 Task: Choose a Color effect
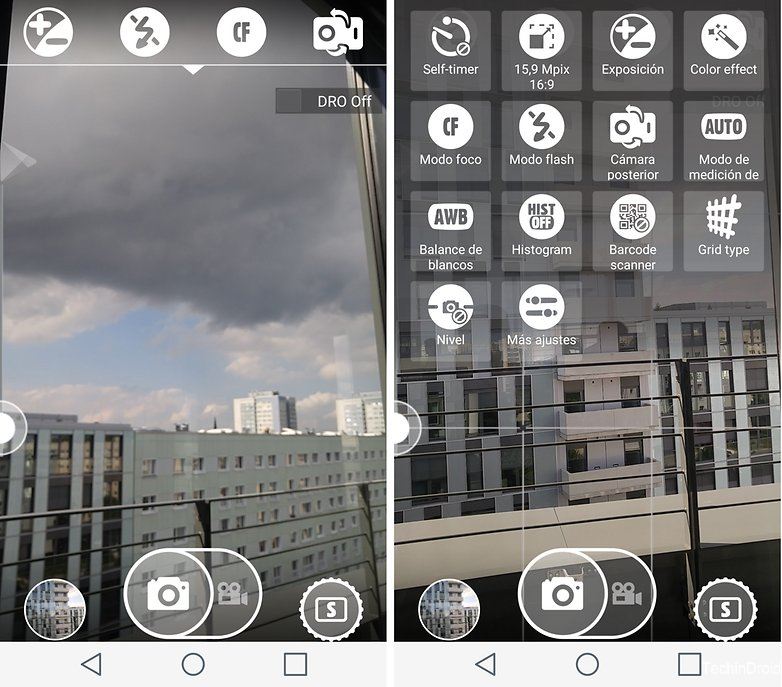tap(723, 50)
